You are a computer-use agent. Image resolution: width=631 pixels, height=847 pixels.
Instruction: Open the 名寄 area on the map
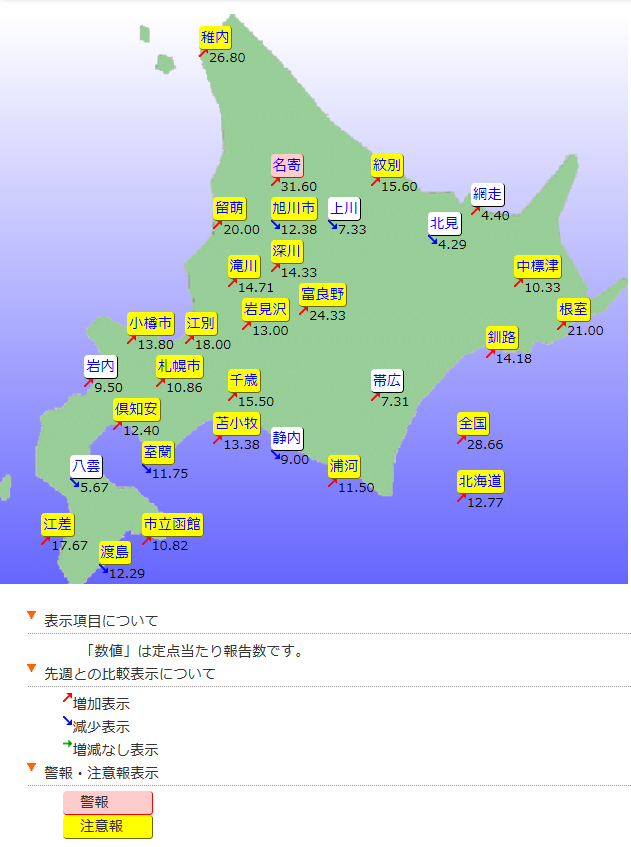287,166
